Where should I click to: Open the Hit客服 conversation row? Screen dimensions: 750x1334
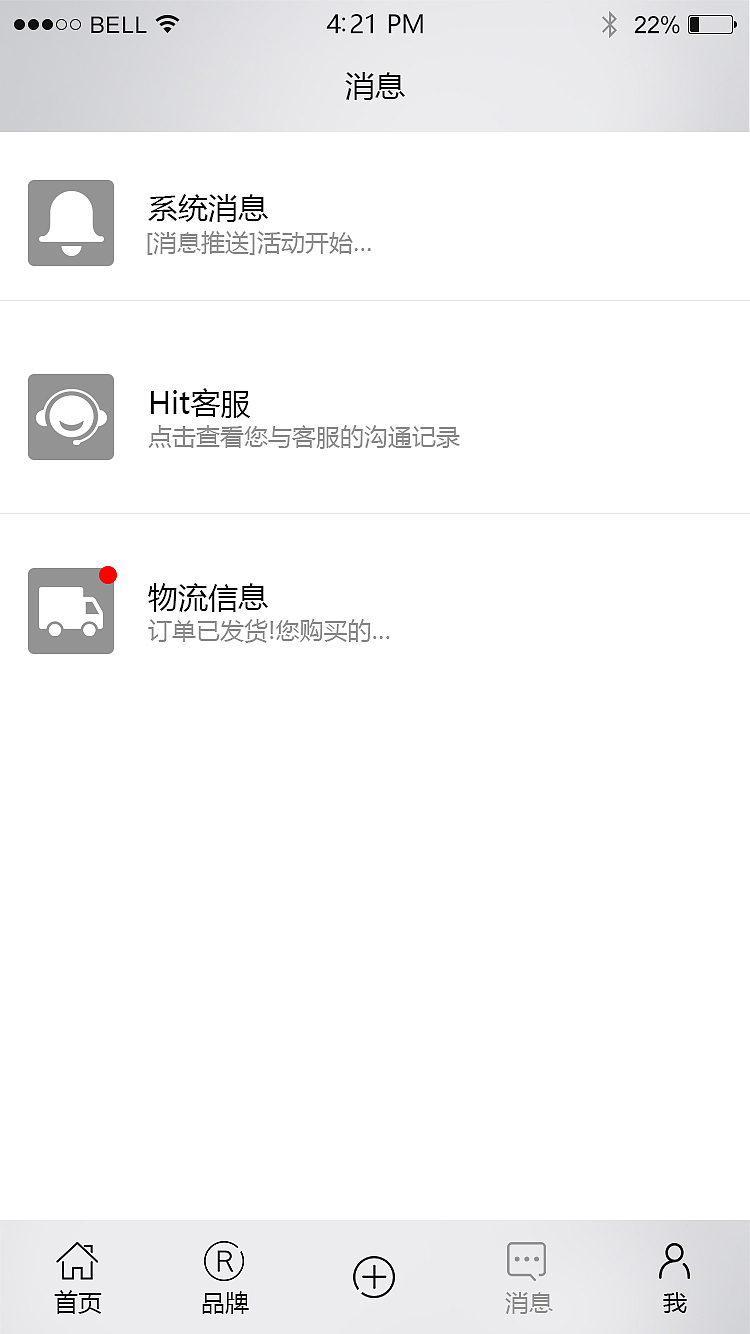[x=375, y=417]
